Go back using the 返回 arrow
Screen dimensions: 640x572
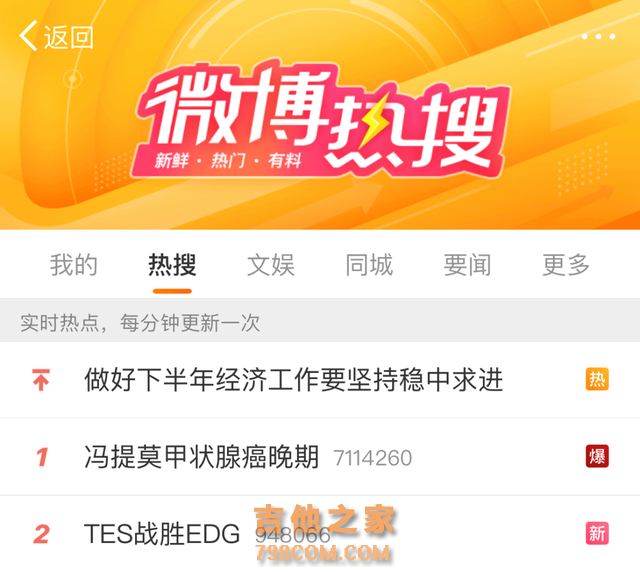pos(55,38)
